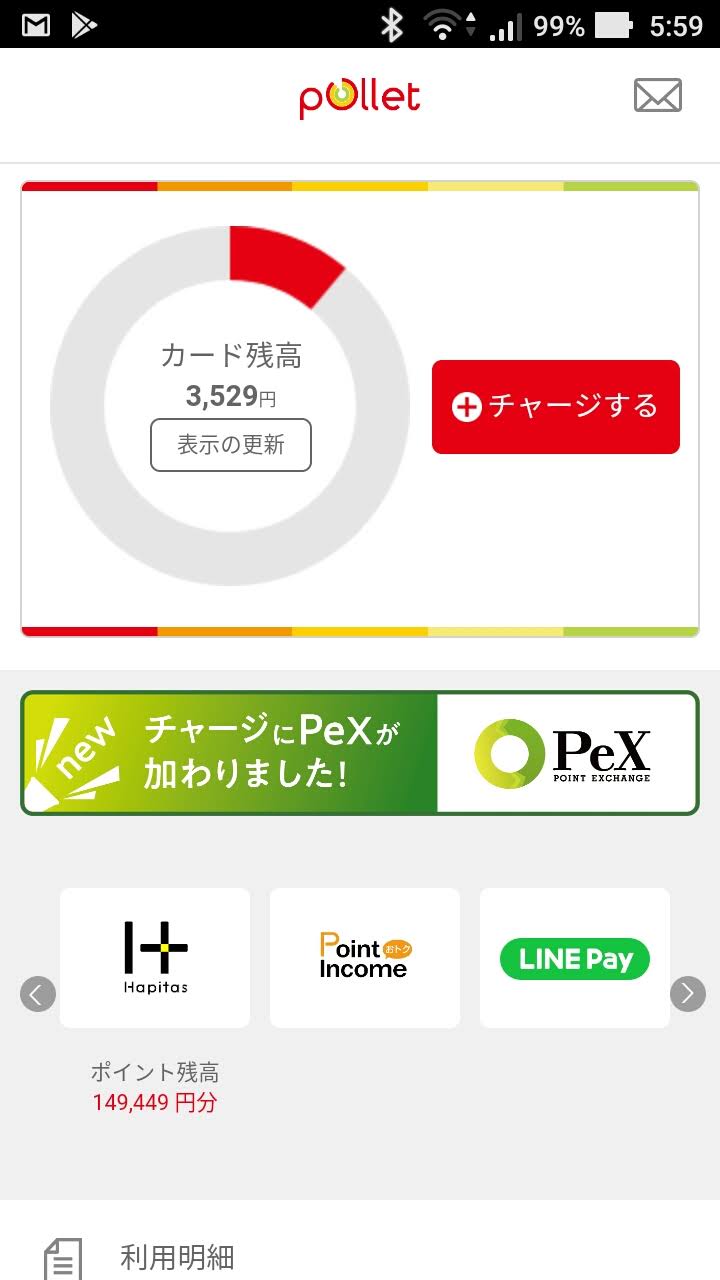Screen dimensions: 720x1280
Task: Refresh balance with 表示の更新 button
Action: pos(231,445)
